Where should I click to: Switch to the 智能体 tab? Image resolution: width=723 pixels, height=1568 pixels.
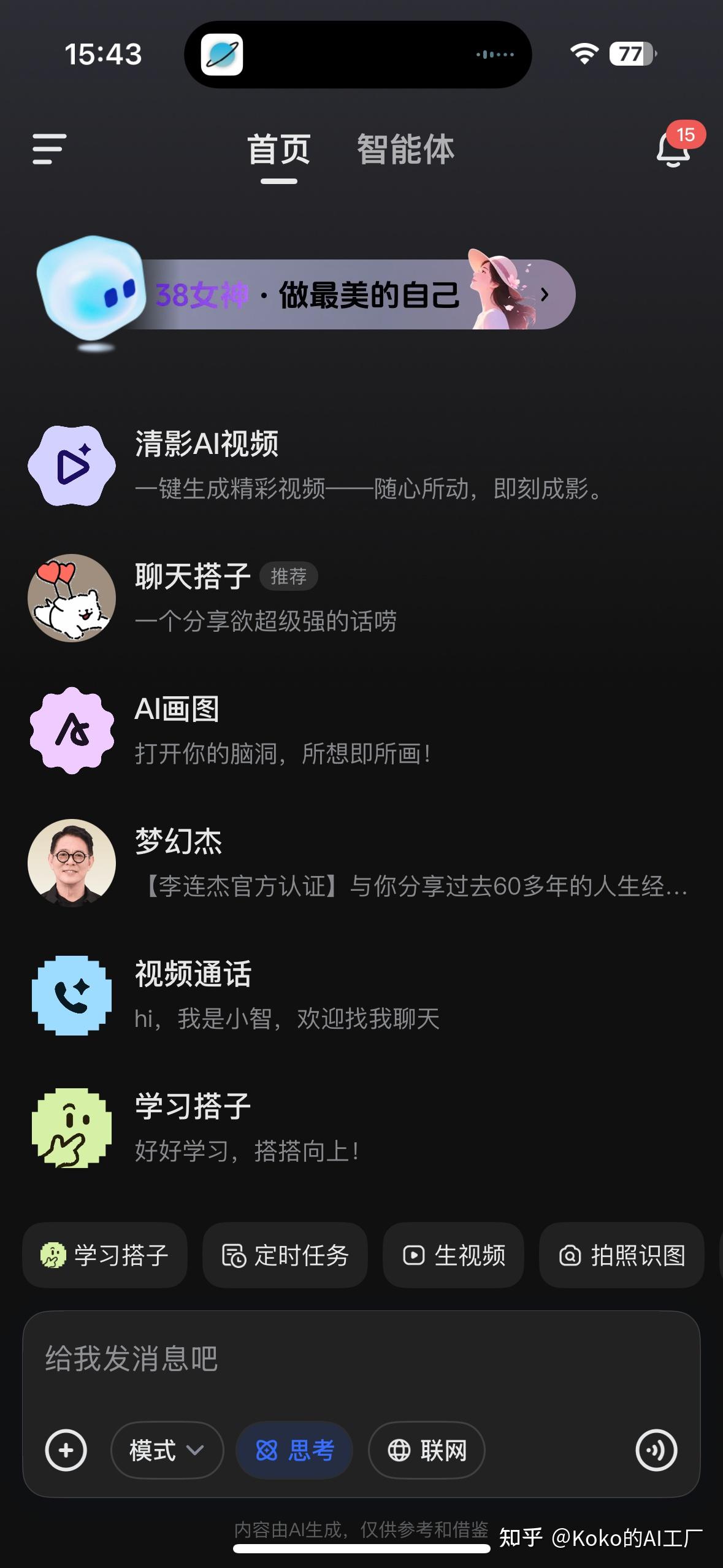pos(405,149)
